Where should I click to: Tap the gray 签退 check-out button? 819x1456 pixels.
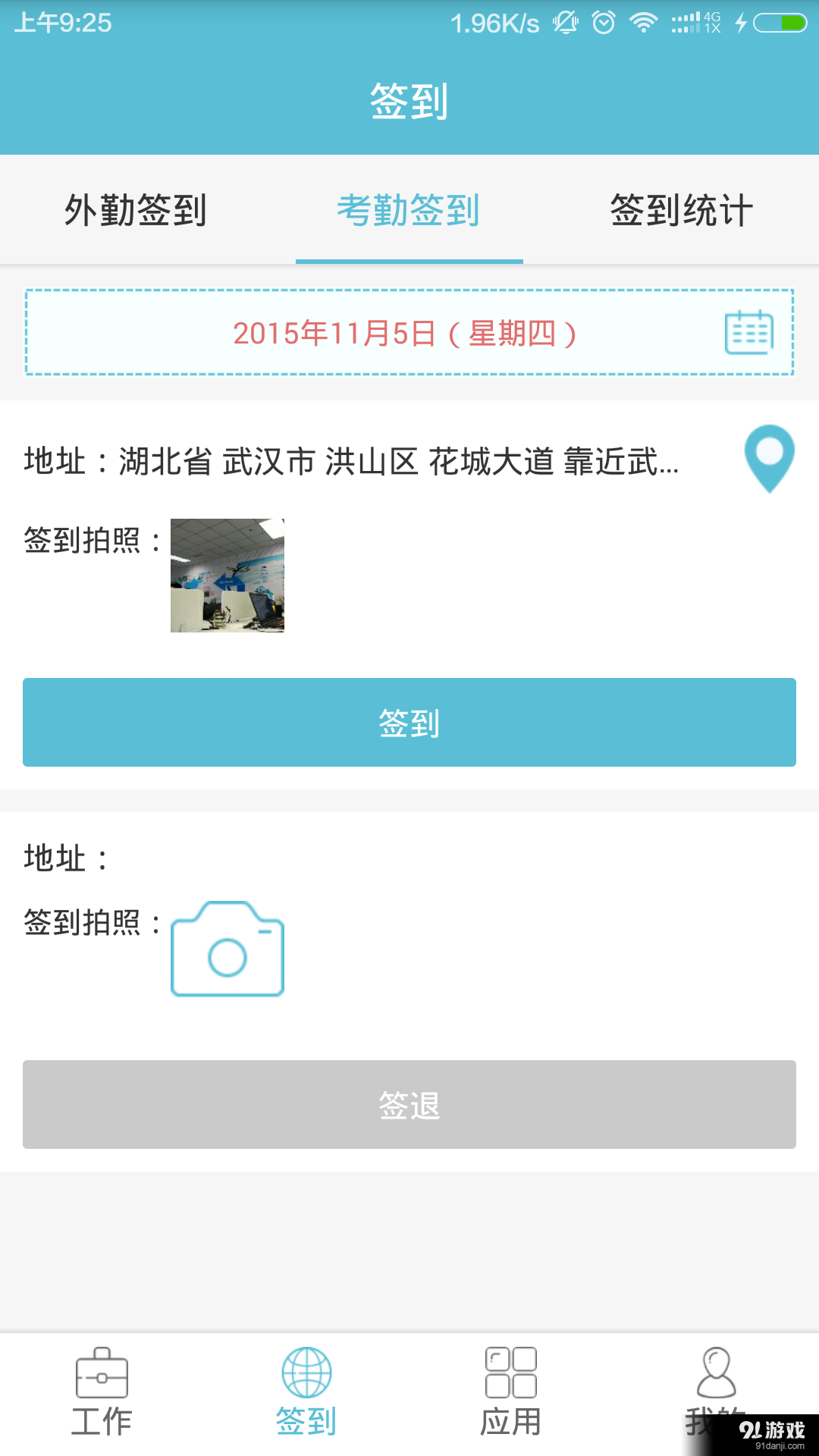click(x=409, y=1104)
